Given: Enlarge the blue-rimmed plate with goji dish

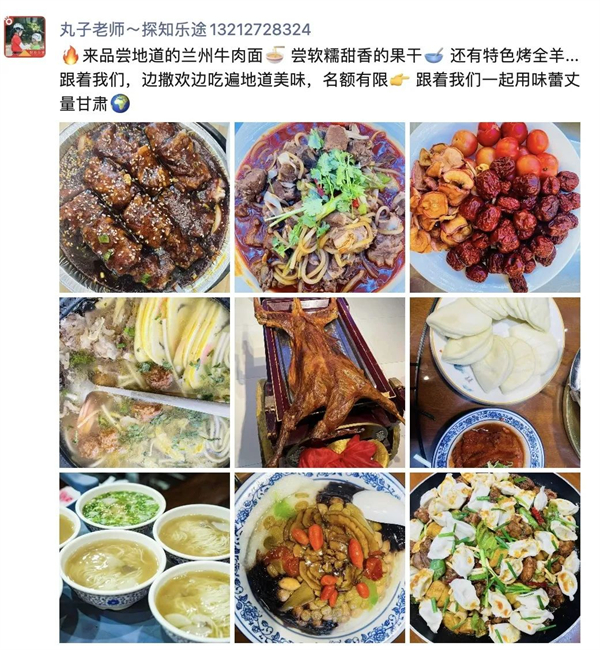Looking at the screenshot, I should pyautogui.click(x=319, y=557).
